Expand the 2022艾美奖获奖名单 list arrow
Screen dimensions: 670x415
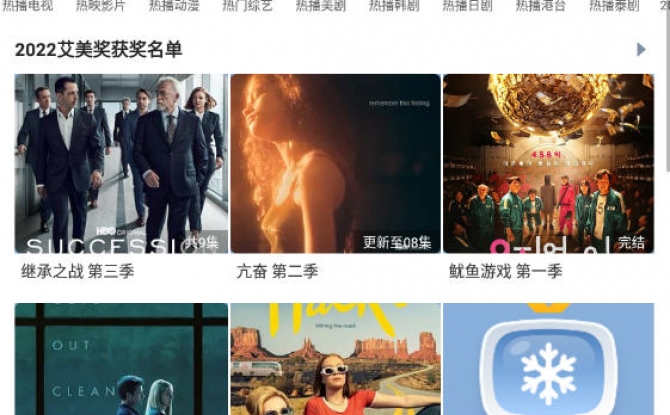click(x=641, y=49)
